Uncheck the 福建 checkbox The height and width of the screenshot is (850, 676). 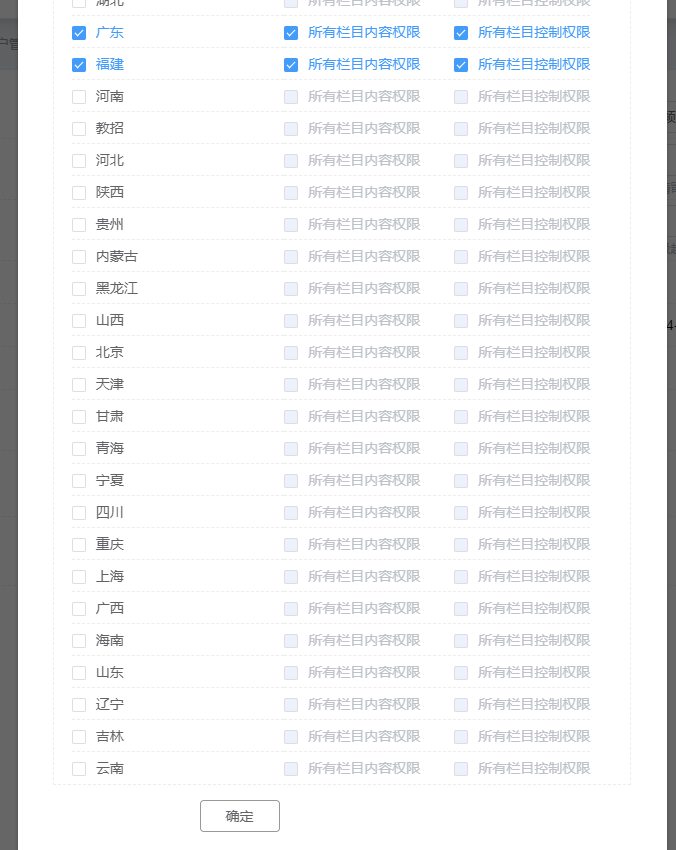[x=79, y=65]
